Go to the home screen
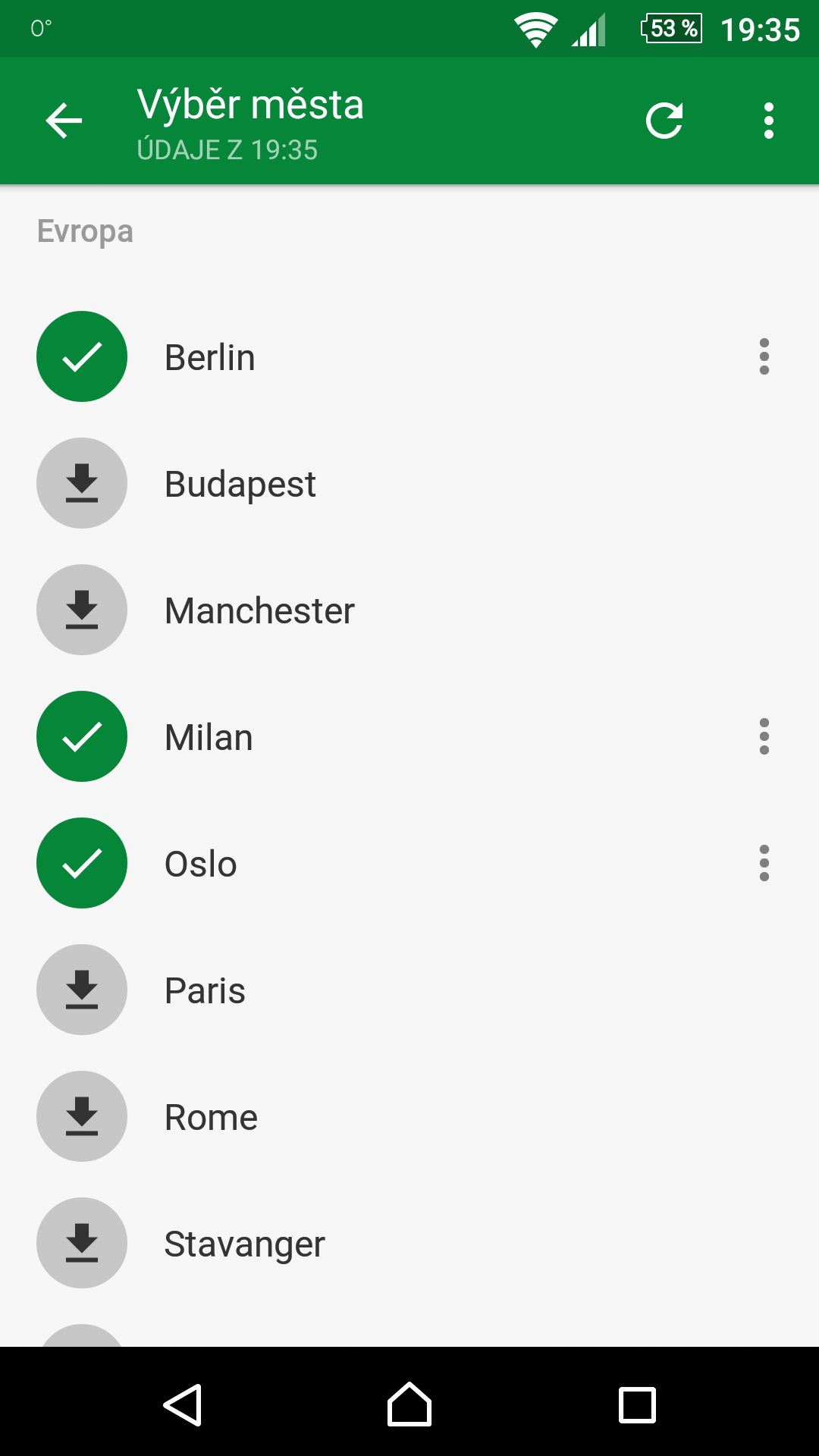The image size is (819, 1456). [x=409, y=1404]
